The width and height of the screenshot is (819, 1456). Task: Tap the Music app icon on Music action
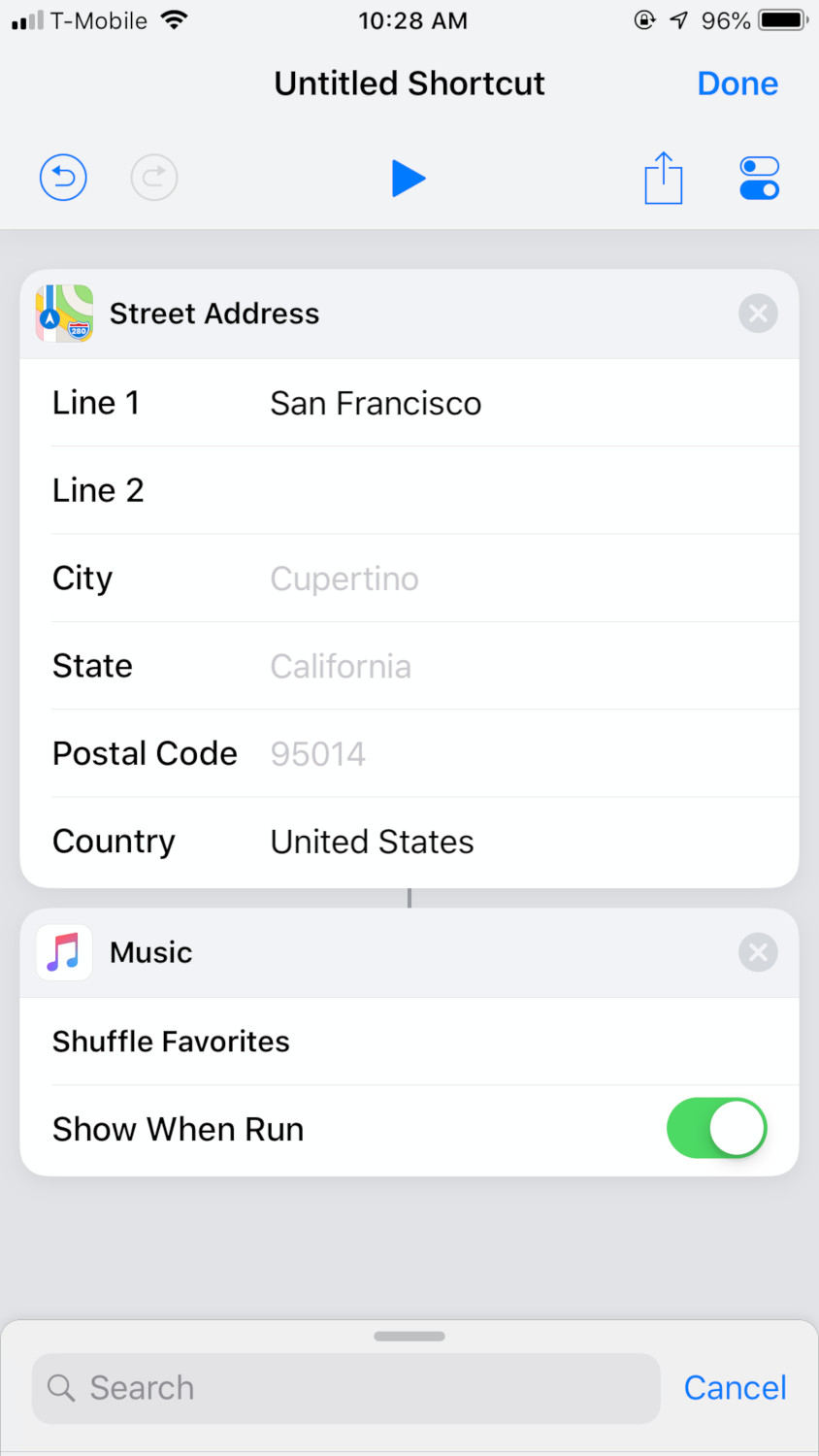click(x=63, y=952)
